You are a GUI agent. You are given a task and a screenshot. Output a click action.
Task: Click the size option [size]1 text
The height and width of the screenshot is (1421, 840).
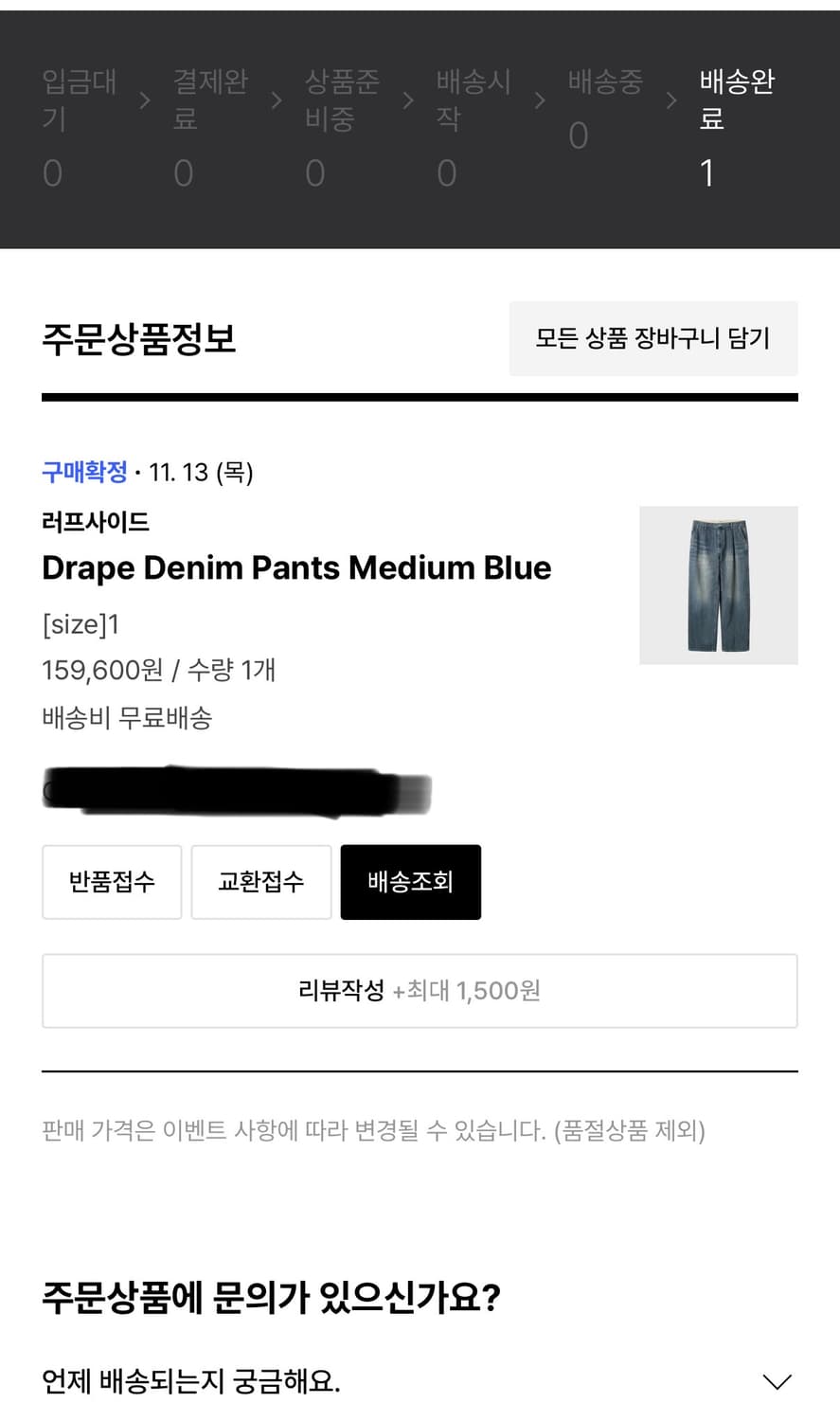(81, 624)
